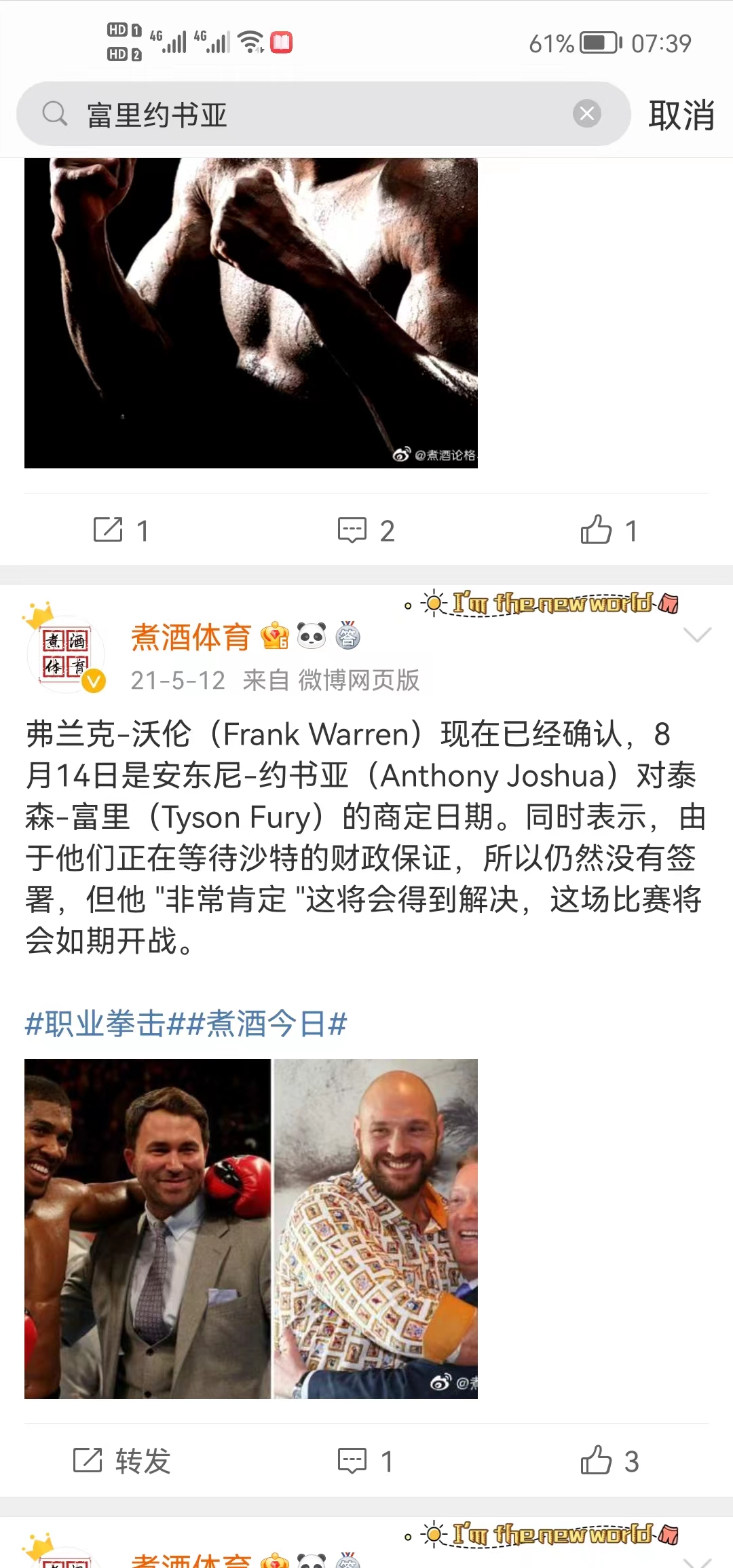Expand the dropdown arrow on the 21-5-12 post

click(697, 635)
